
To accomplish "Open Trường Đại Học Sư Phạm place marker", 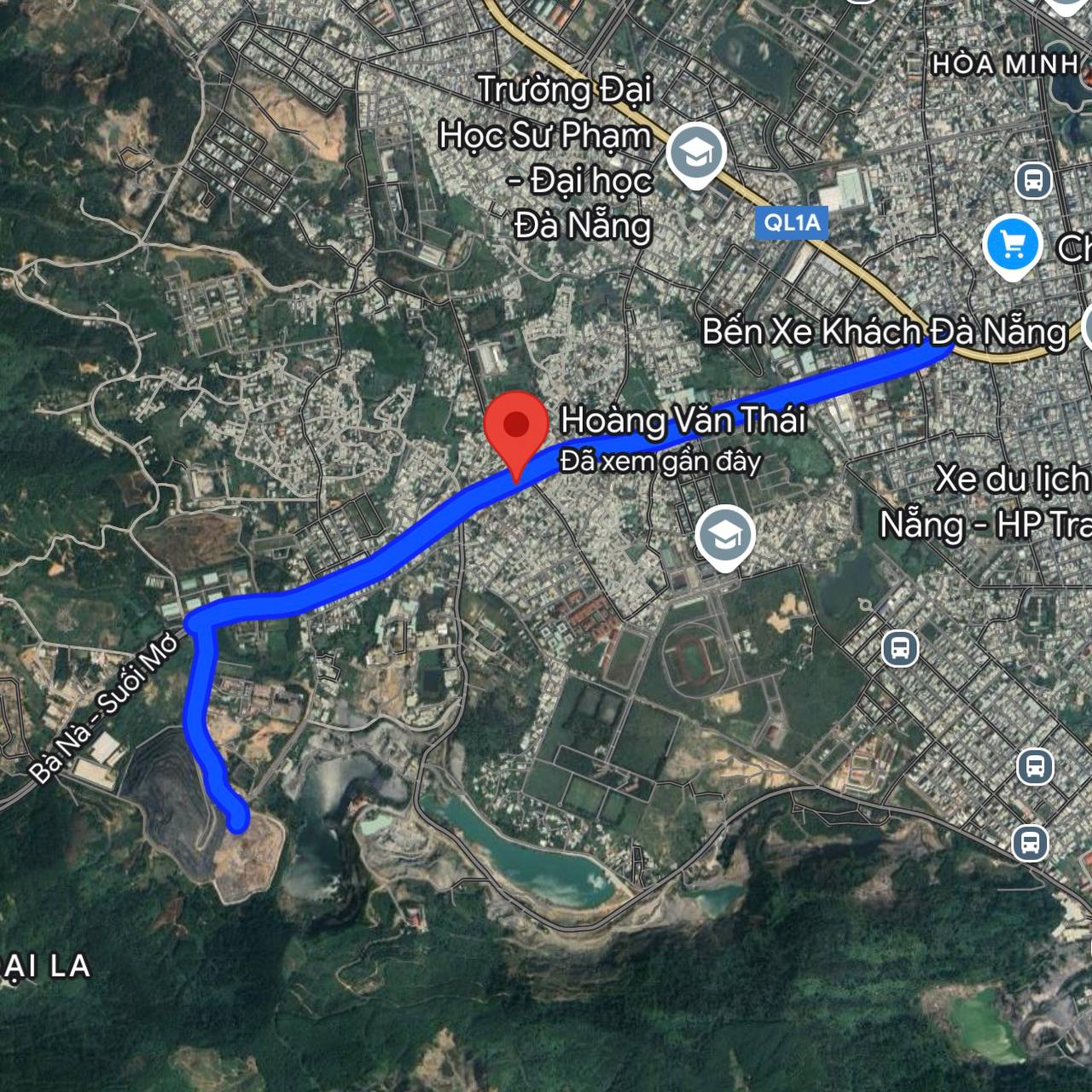I will [x=697, y=155].
